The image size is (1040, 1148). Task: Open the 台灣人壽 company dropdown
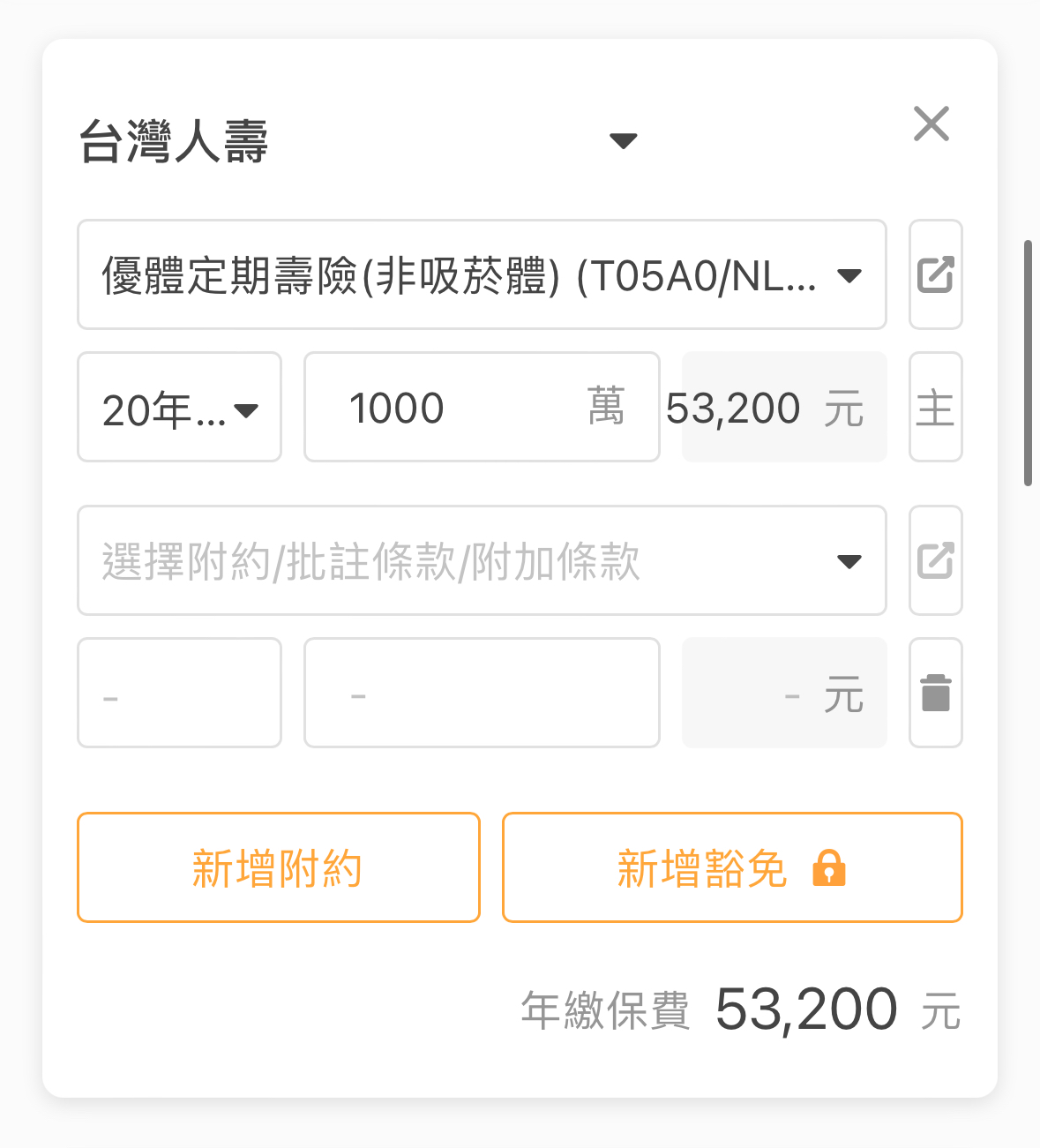pyautogui.click(x=623, y=141)
